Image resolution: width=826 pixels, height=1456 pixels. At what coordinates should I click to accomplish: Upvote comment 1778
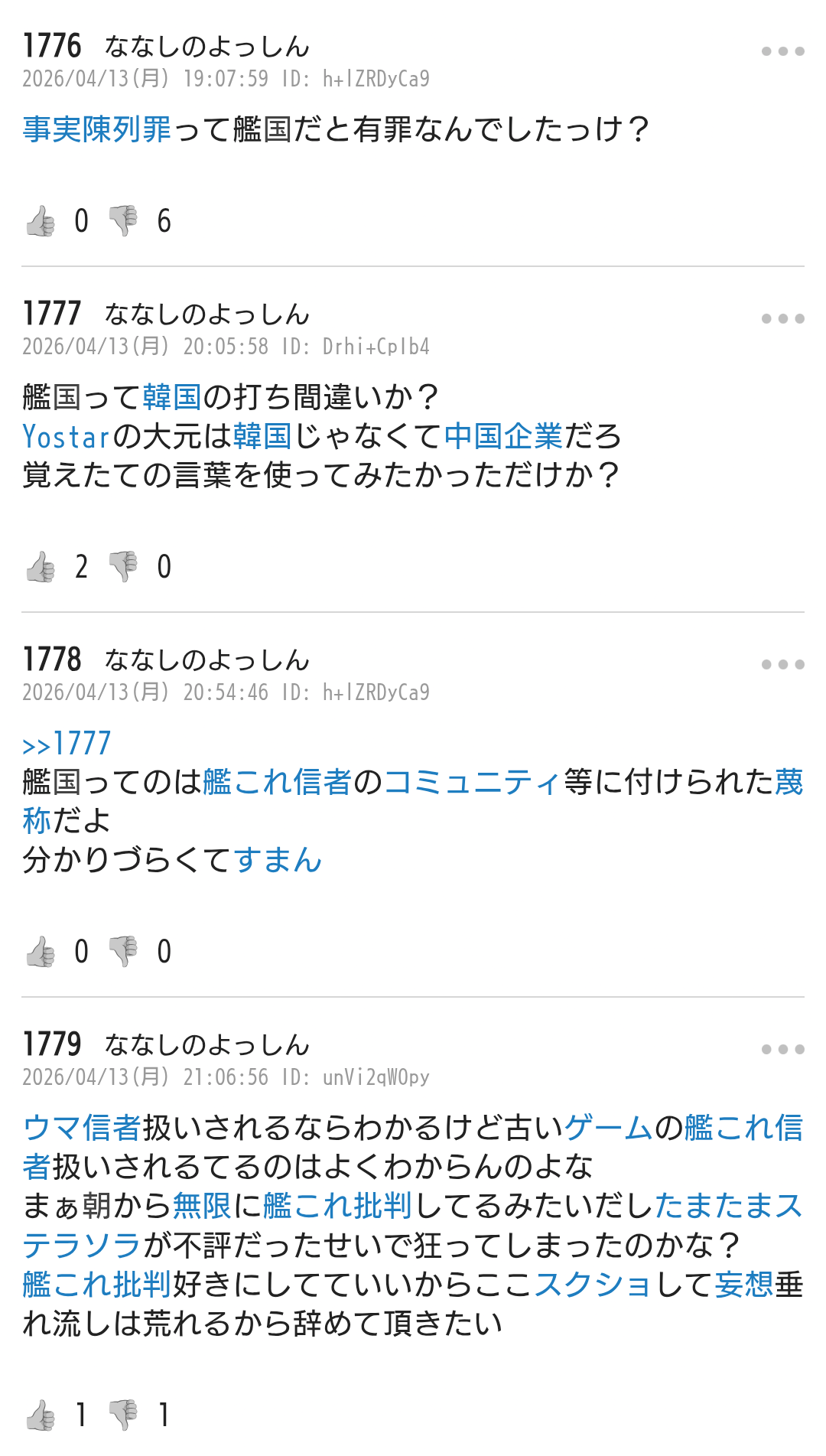pos(41,953)
